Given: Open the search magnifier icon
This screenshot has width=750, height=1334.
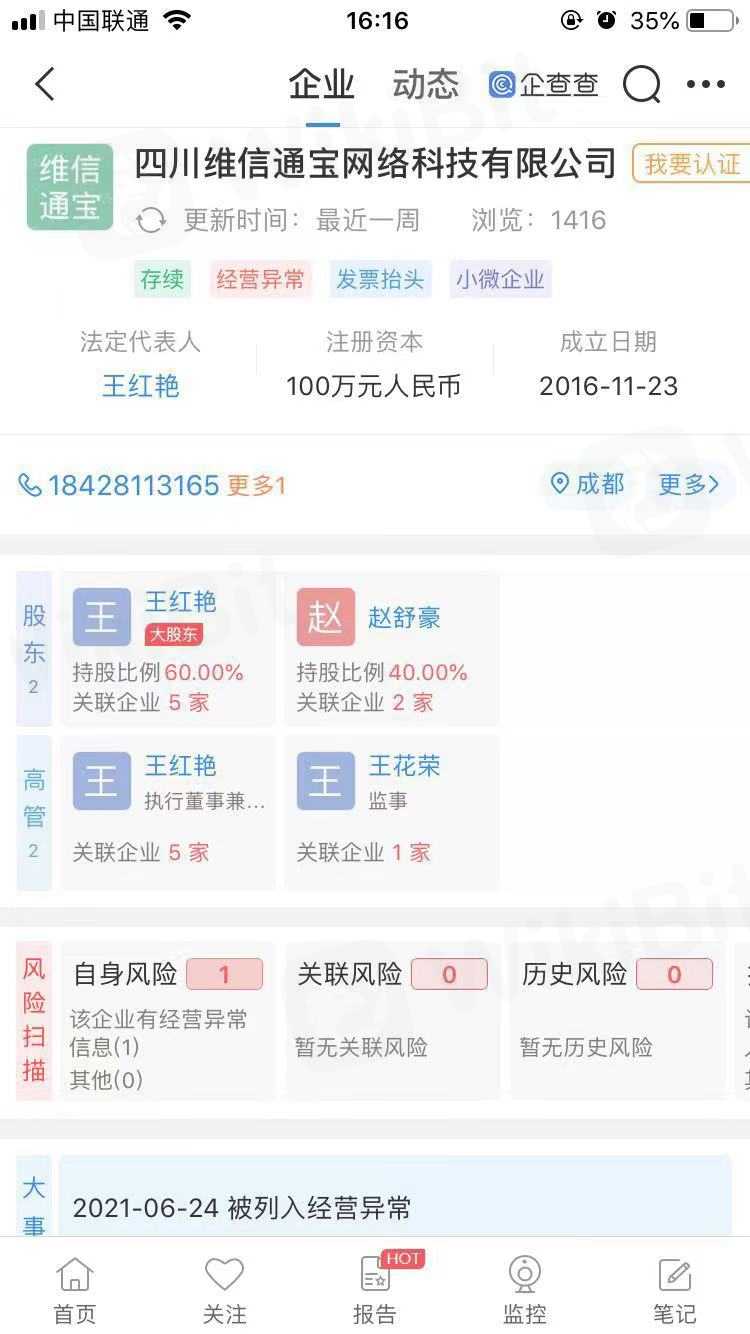Looking at the screenshot, I should [x=641, y=85].
